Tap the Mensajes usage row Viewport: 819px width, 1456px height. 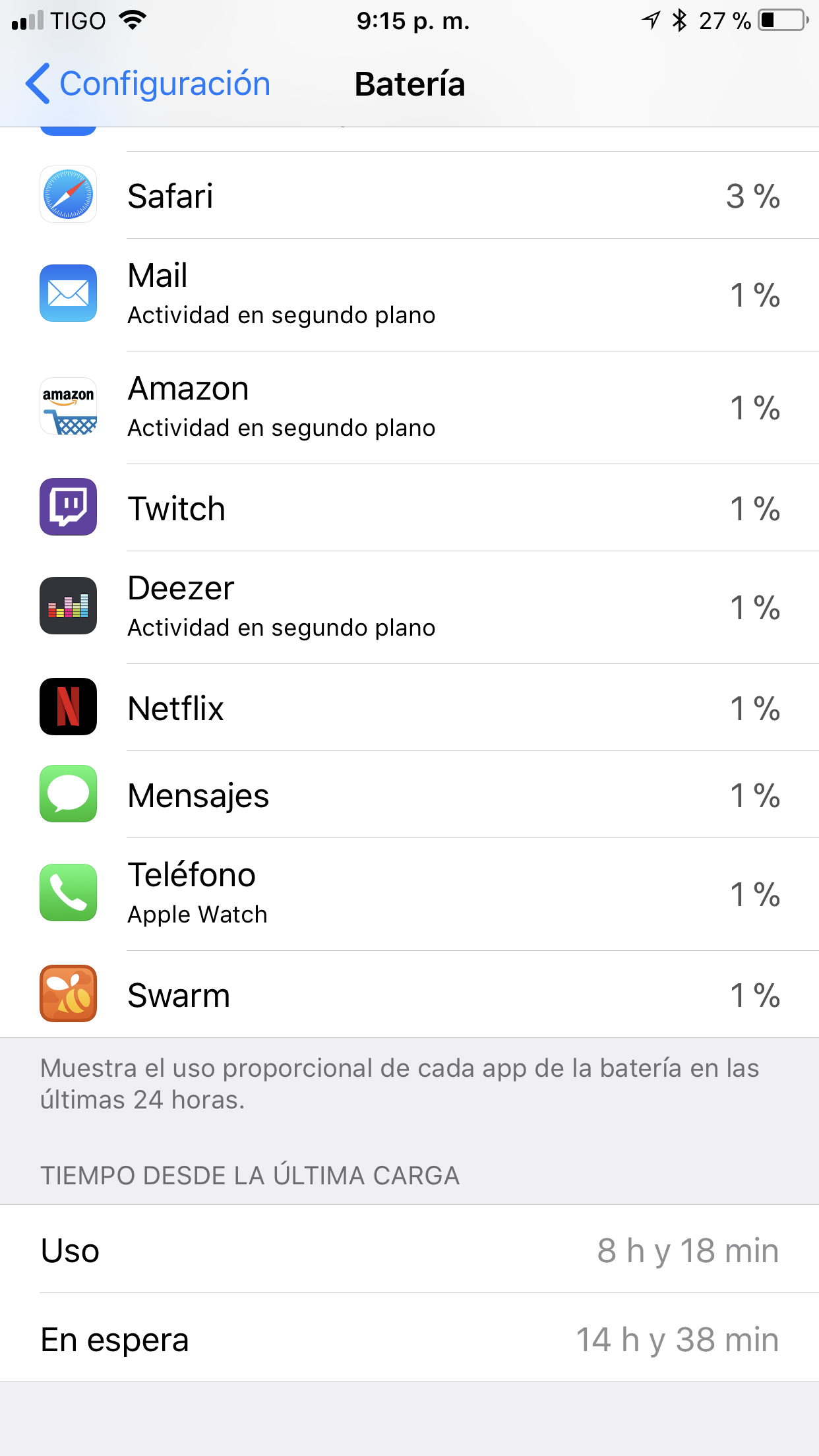point(409,795)
